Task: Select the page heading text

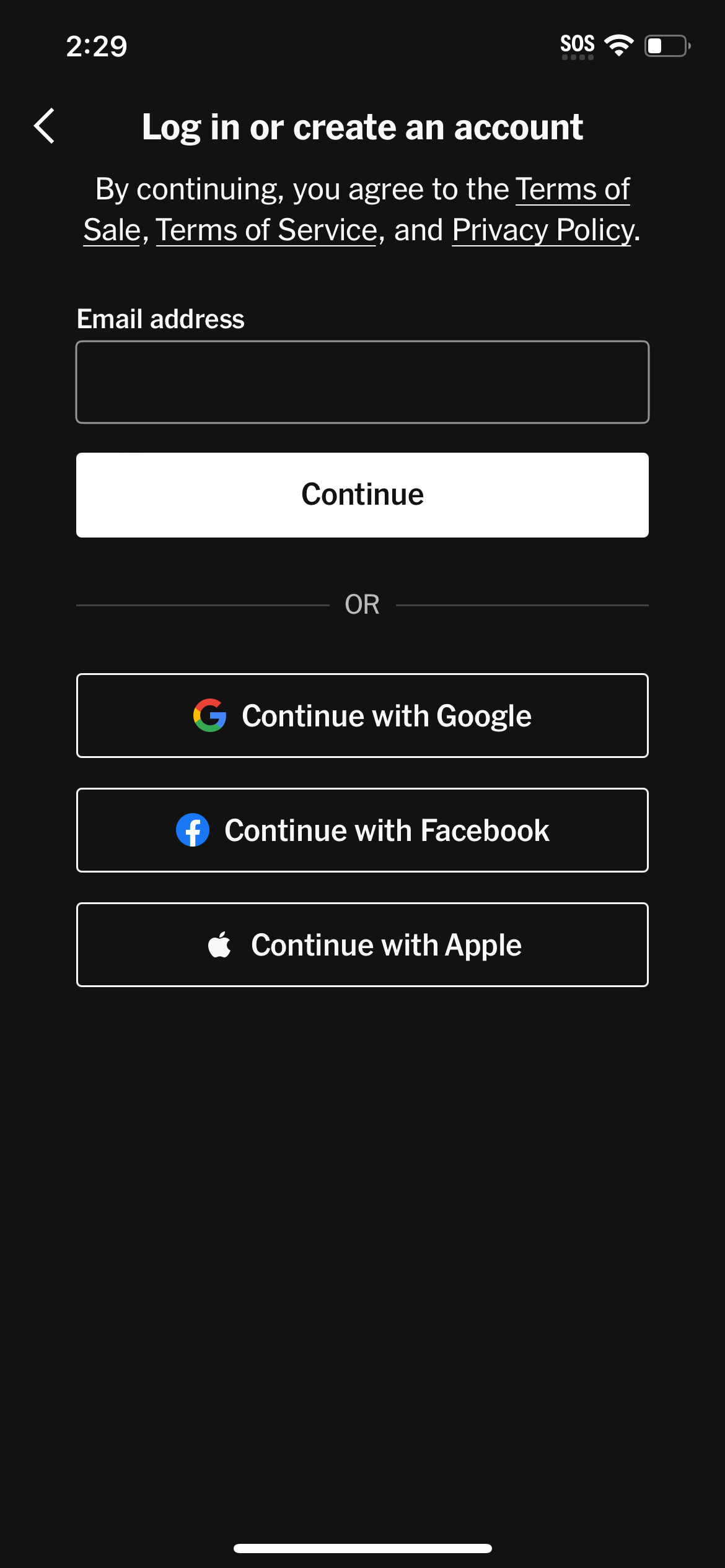Action: click(362, 126)
